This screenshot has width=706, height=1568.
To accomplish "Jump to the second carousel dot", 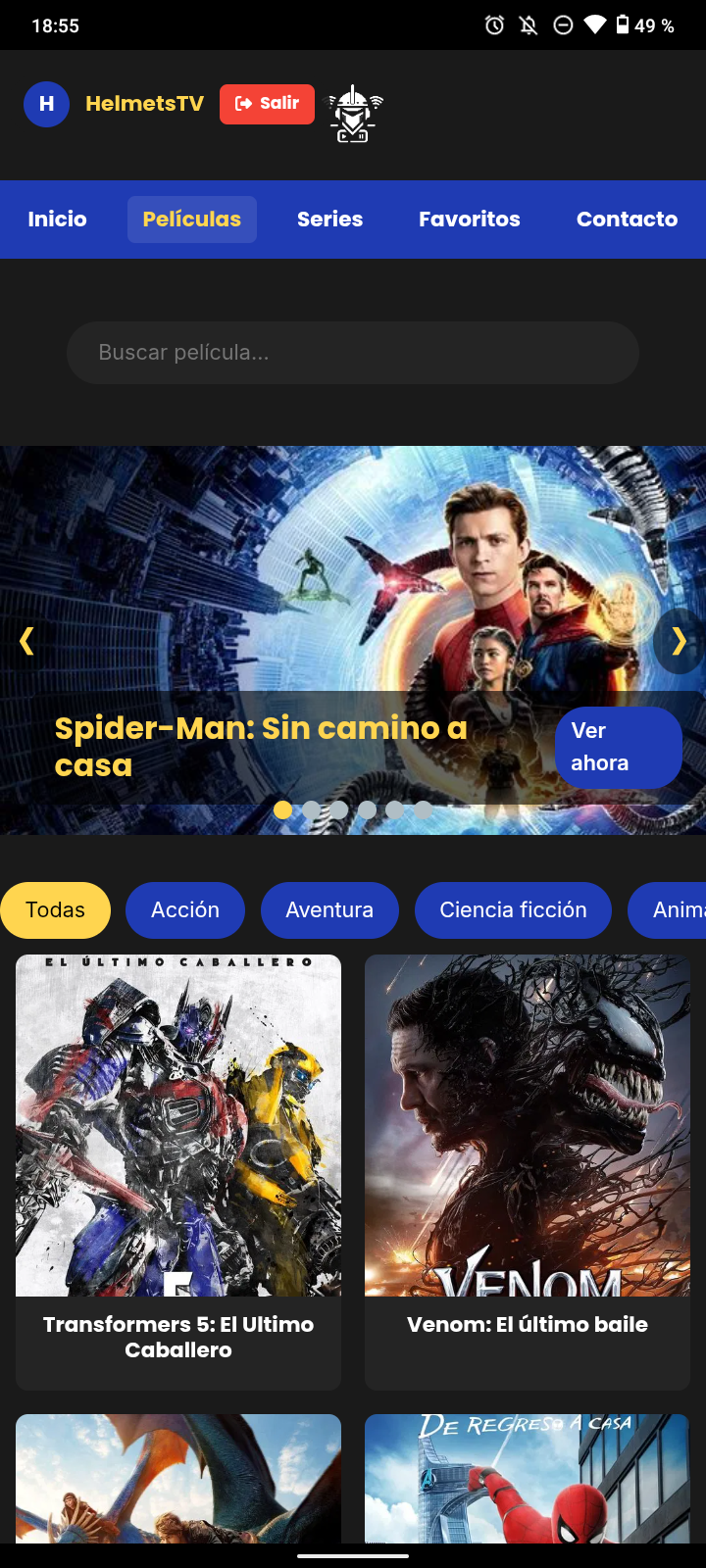I will 311,809.
